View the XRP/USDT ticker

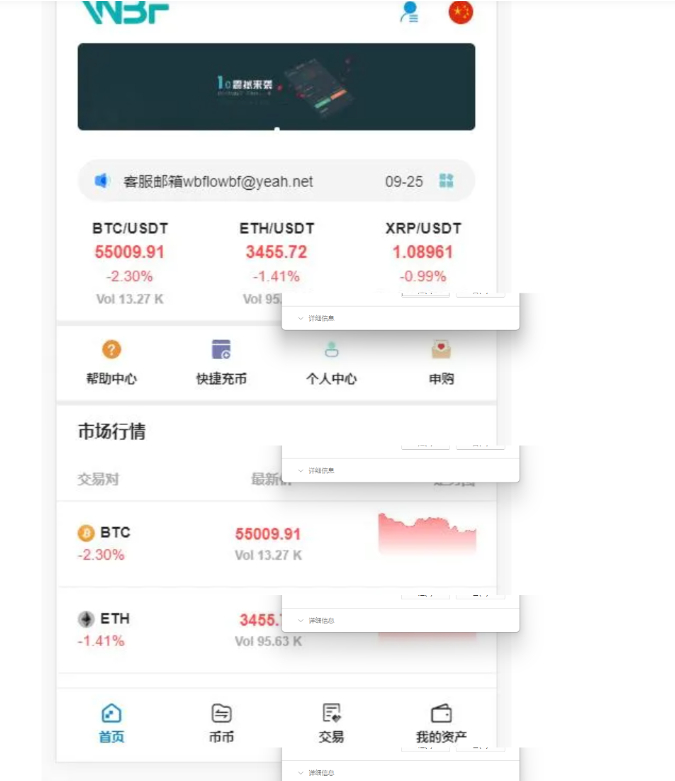(x=423, y=252)
